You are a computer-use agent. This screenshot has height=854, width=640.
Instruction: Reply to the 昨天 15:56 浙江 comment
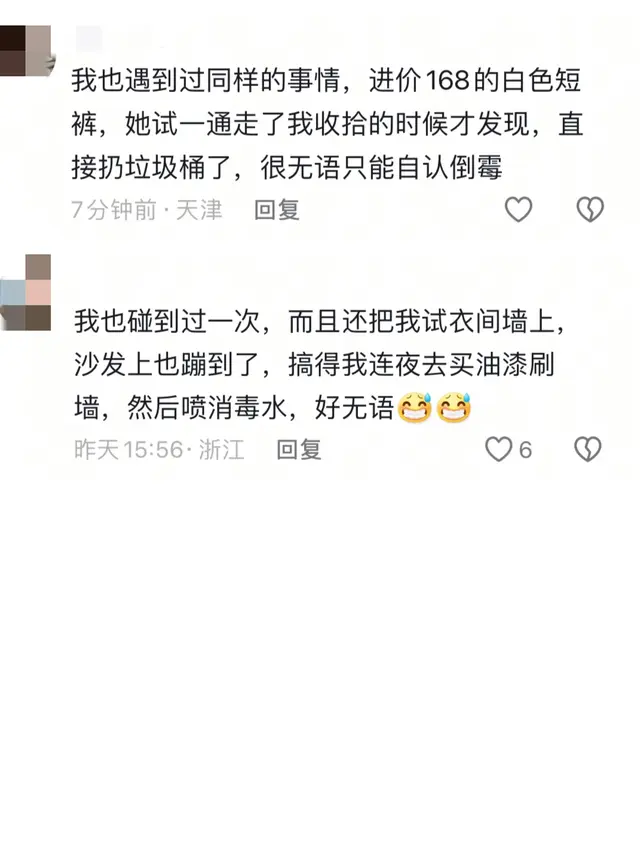click(298, 450)
